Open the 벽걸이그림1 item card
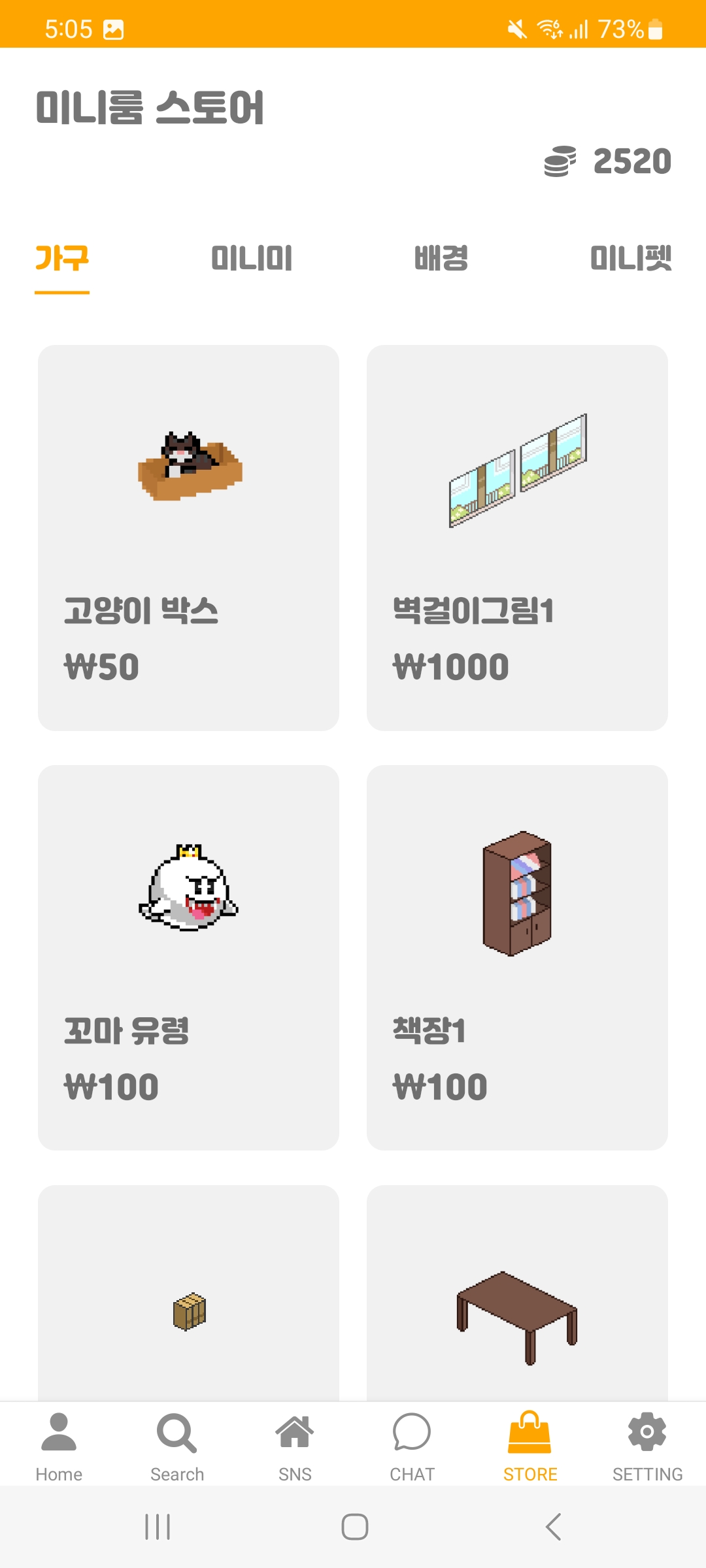The width and height of the screenshot is (706, 1568). (x=517, y=537)
